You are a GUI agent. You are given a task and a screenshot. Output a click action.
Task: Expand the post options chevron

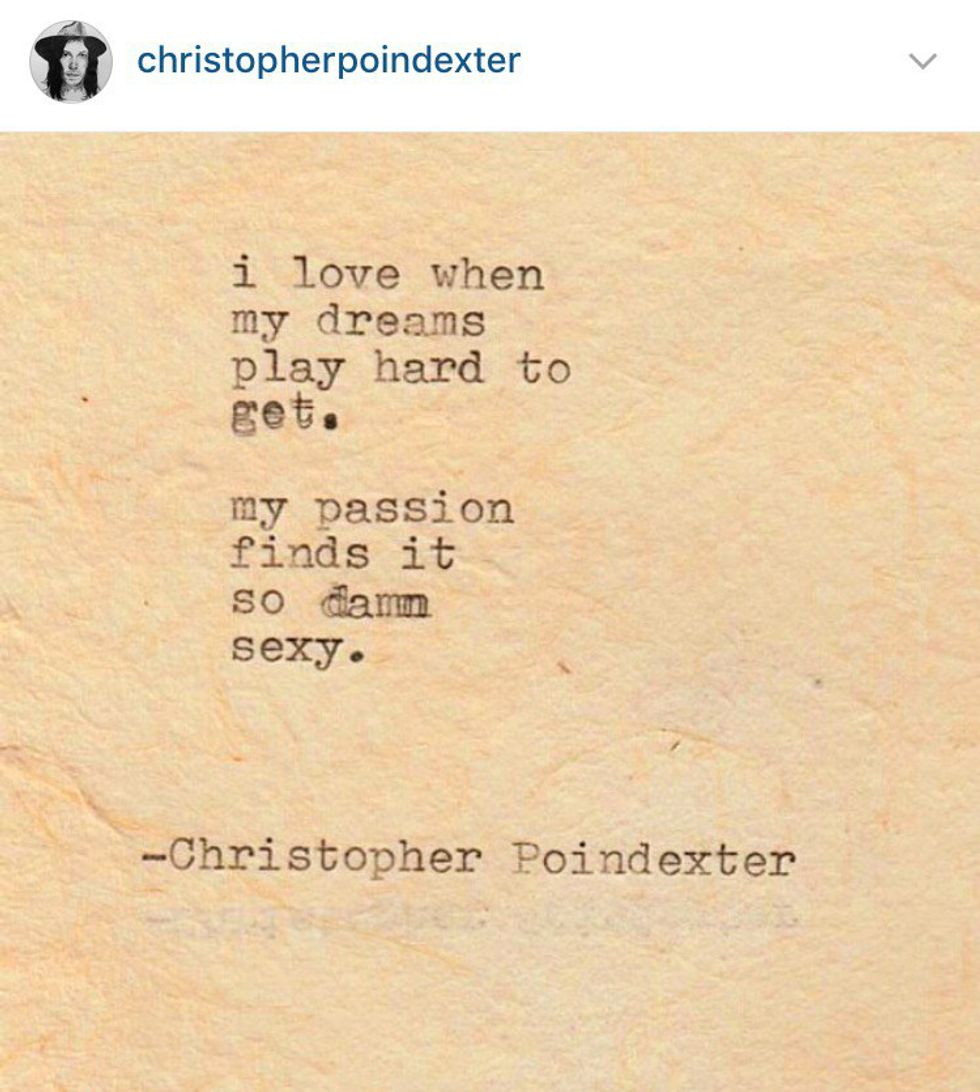tap(922, 62)
